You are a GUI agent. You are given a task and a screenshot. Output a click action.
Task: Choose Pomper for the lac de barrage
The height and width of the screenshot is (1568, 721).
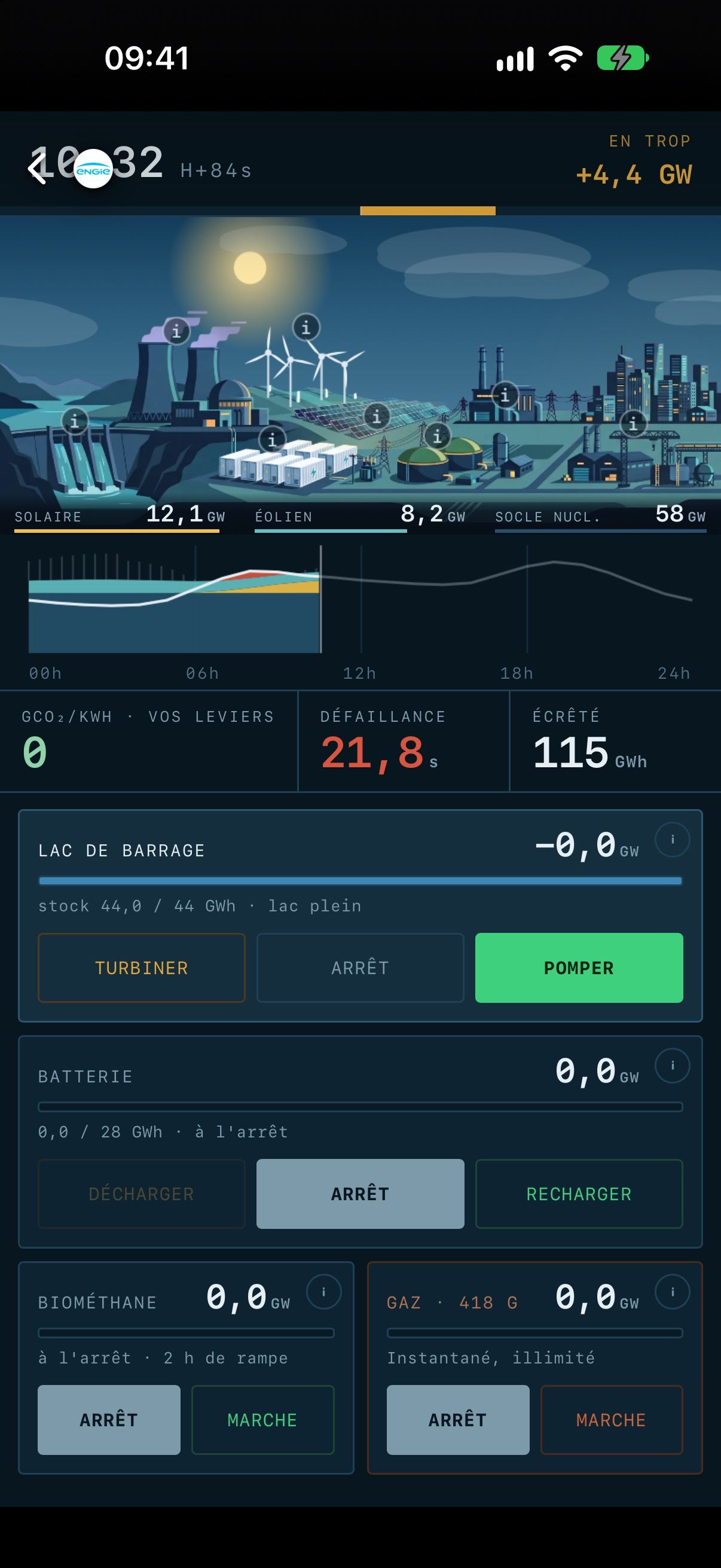[579, 968]
